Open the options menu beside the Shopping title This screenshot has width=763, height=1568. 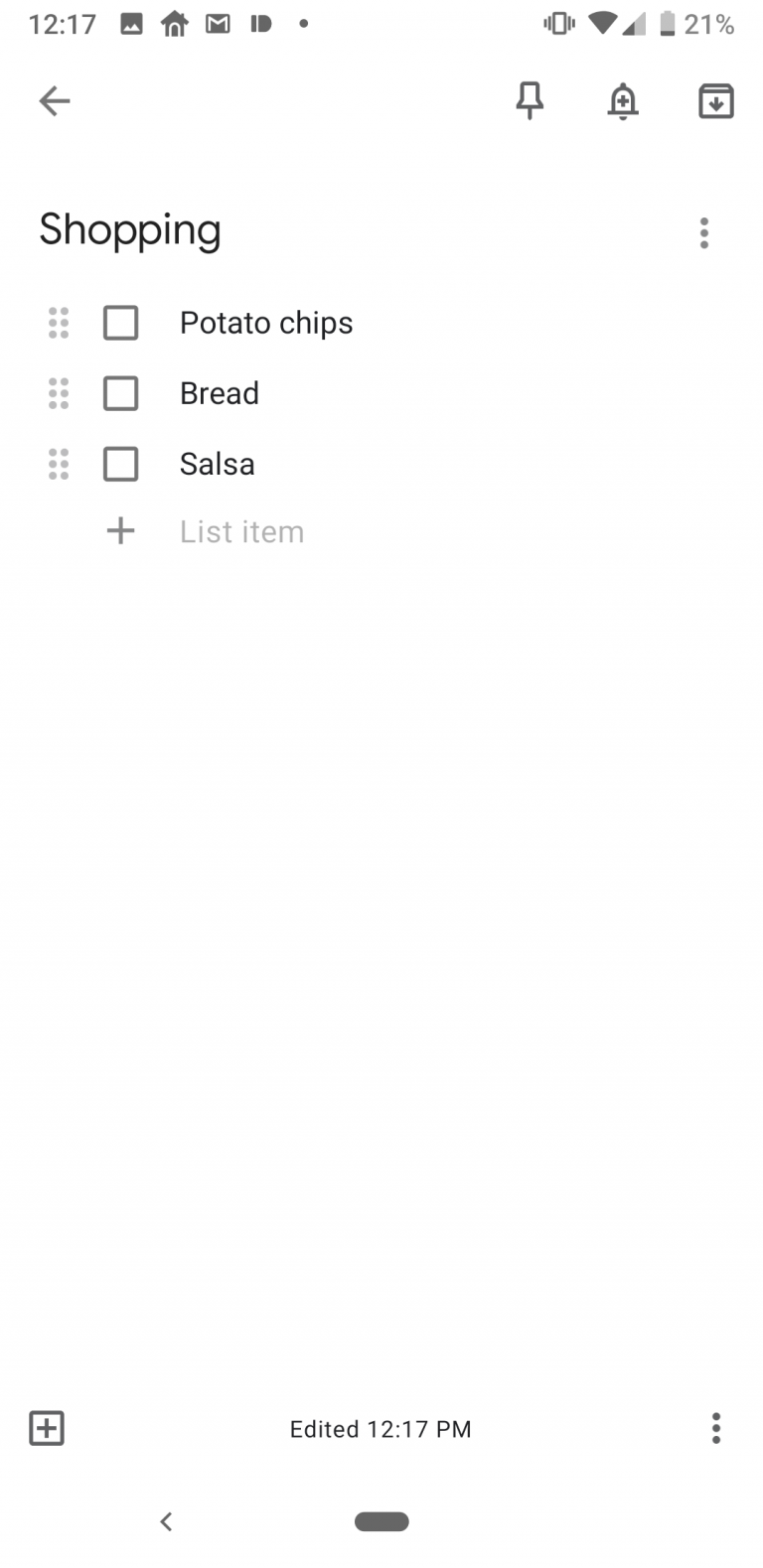click(x=703, y=233)
